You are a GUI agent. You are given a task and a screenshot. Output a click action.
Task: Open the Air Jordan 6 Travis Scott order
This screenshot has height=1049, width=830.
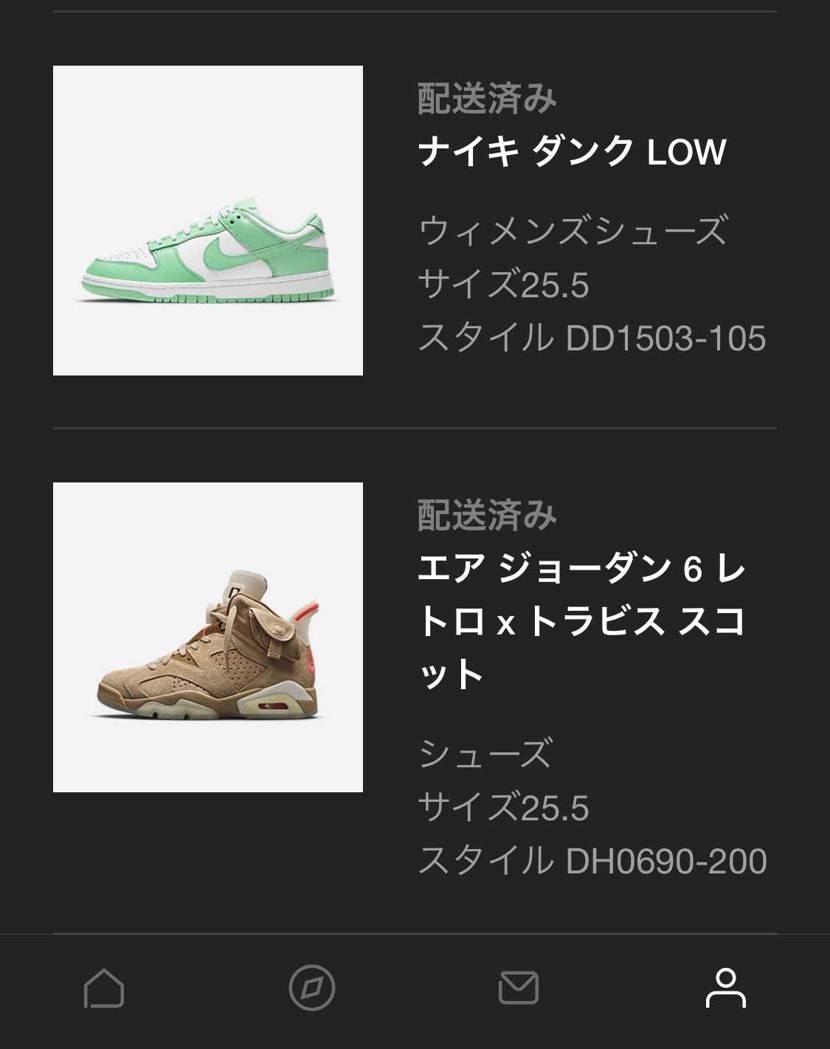click(x=581, y=621)
